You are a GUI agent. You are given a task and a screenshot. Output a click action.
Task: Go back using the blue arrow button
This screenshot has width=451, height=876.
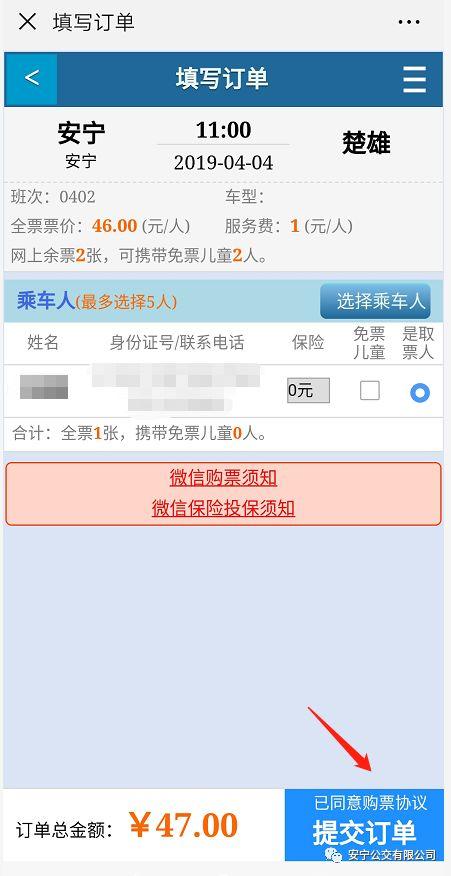tap(31, 79)
